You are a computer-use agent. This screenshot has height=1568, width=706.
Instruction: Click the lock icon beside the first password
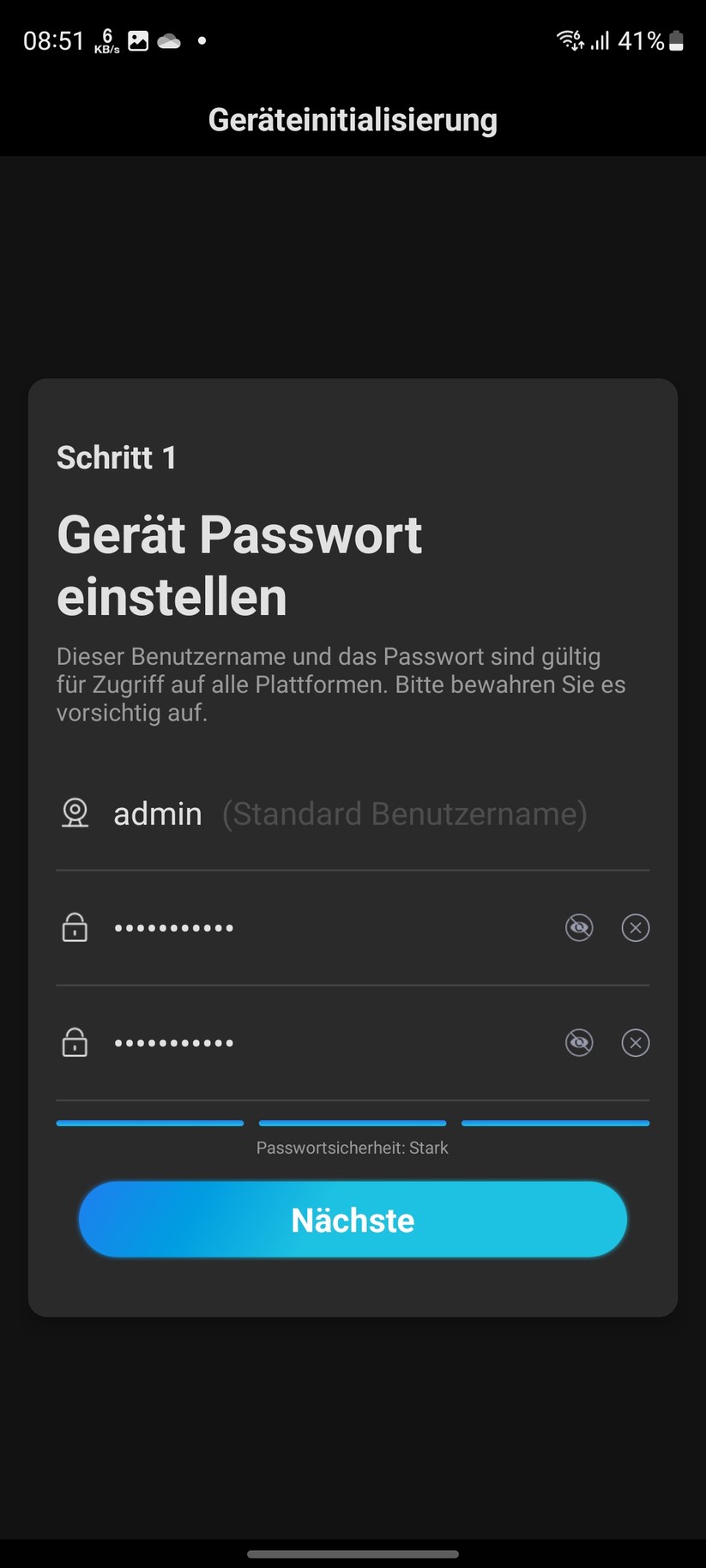[75, 927]
